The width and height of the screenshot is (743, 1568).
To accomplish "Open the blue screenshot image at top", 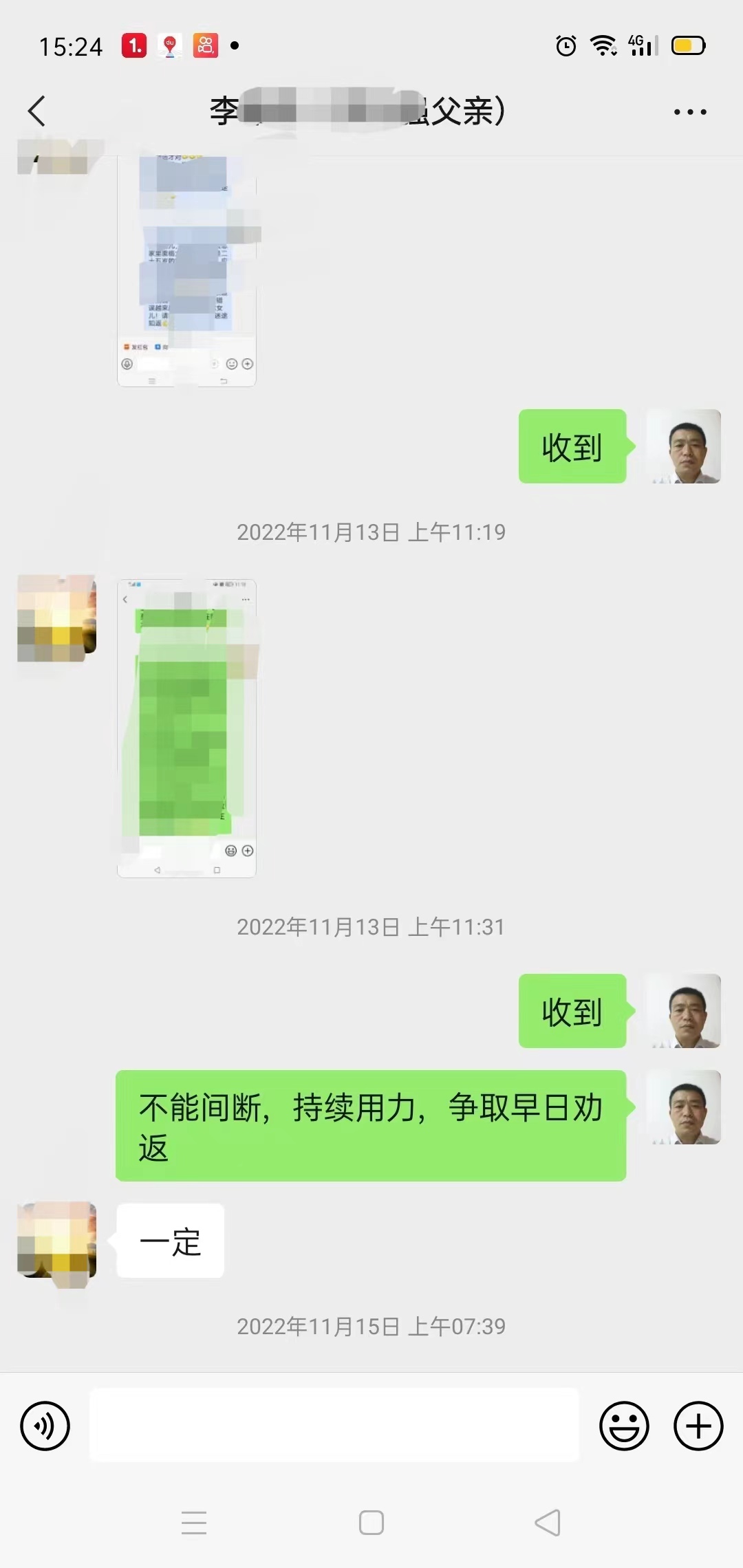I will point(186,270).
